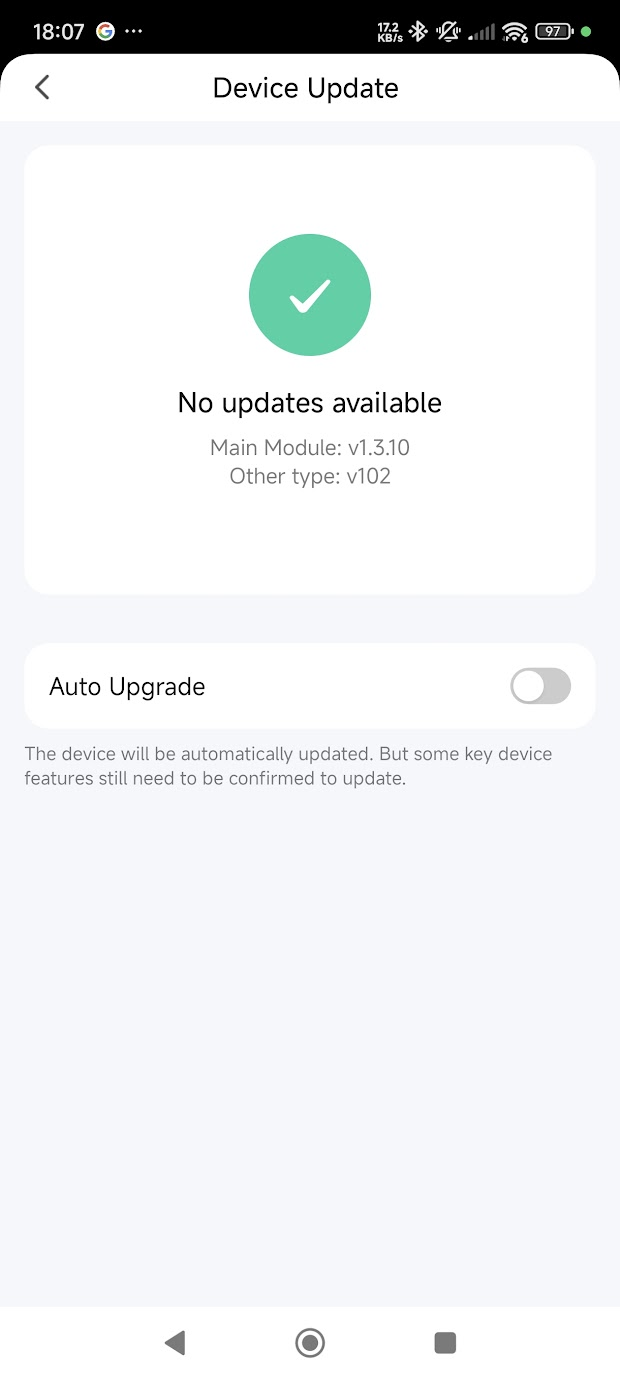Go back from Device Update
Screen dimensions: 620x1379
pyautogui.click(x=42, y=88)
